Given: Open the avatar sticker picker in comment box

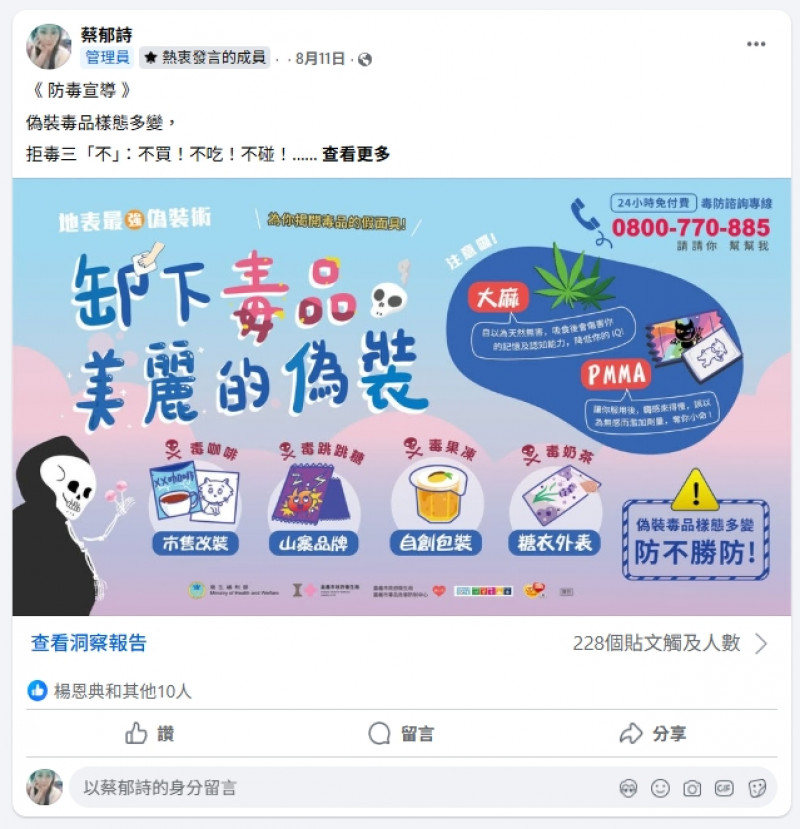Looking at the screenshot, I should [628, 788].
